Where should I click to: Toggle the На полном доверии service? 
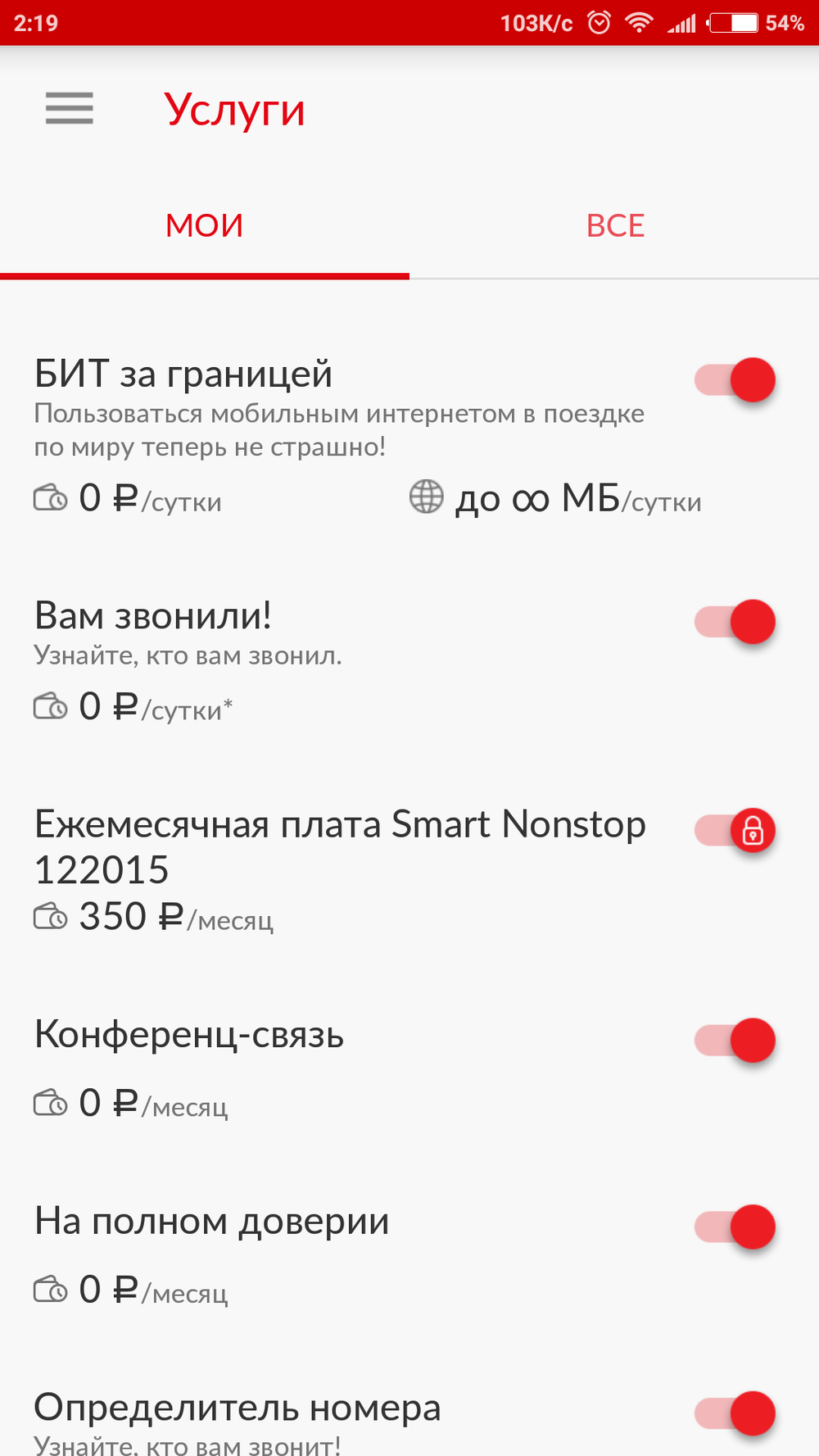pos(735,1227)
